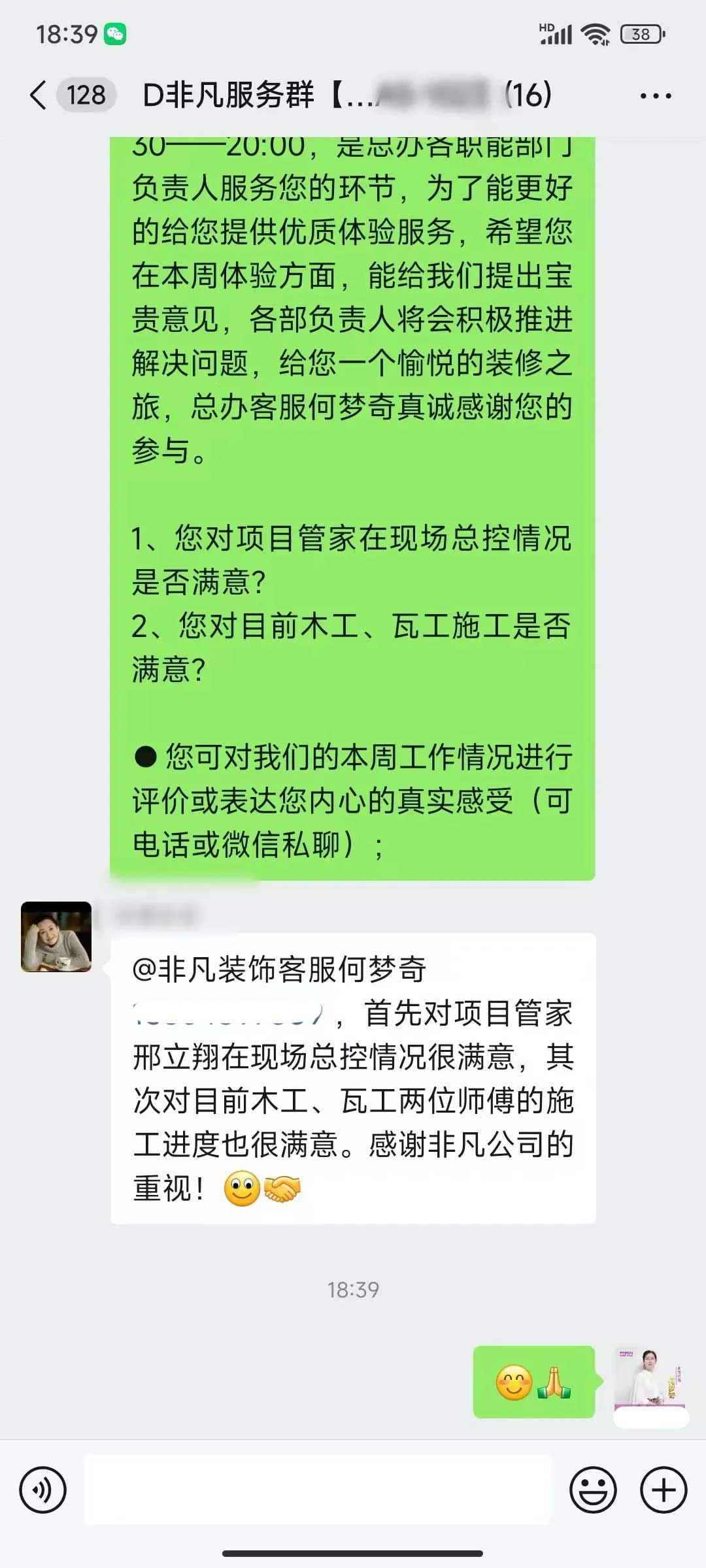Tap the message text input field
This screenshot has height=1568, width=706.
318,1490
